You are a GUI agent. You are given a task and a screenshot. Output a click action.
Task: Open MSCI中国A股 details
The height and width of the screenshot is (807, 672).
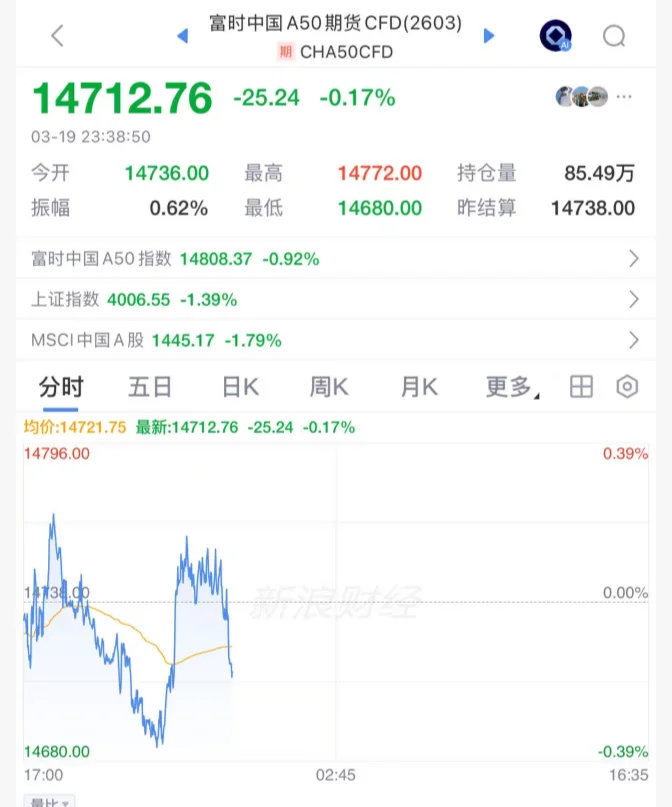click(335, 340)
